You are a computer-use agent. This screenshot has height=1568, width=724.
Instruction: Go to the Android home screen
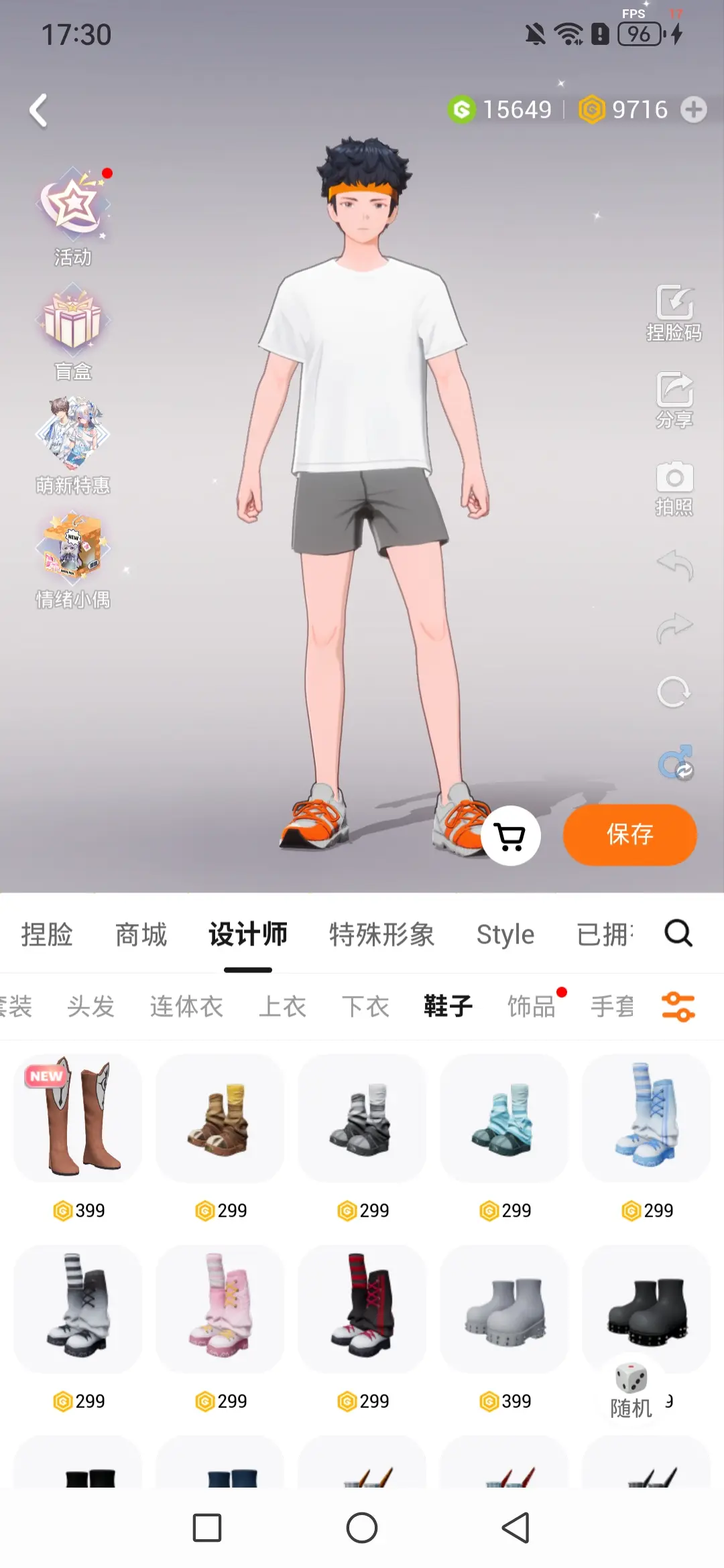tap(361, 1528)
